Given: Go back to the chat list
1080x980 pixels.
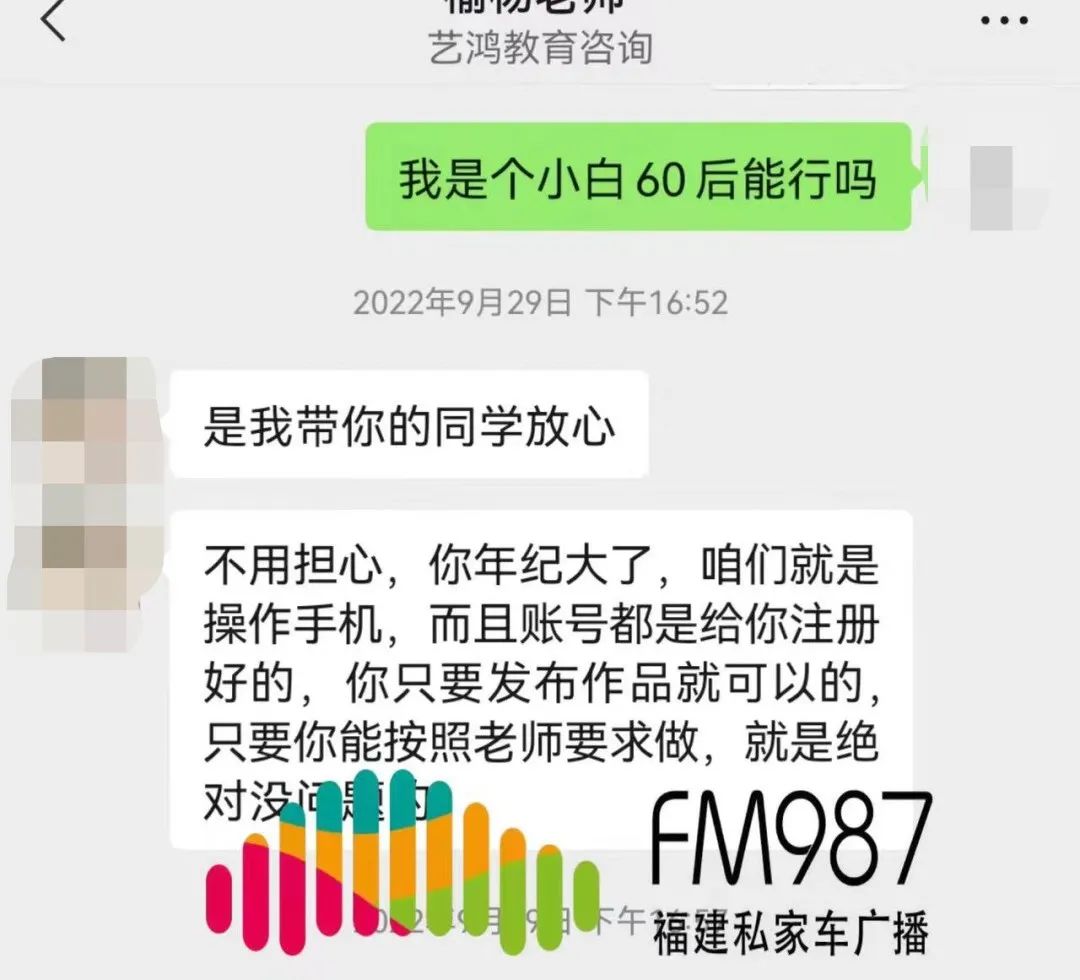Looking at the screenshot, I should pos(52,22).
